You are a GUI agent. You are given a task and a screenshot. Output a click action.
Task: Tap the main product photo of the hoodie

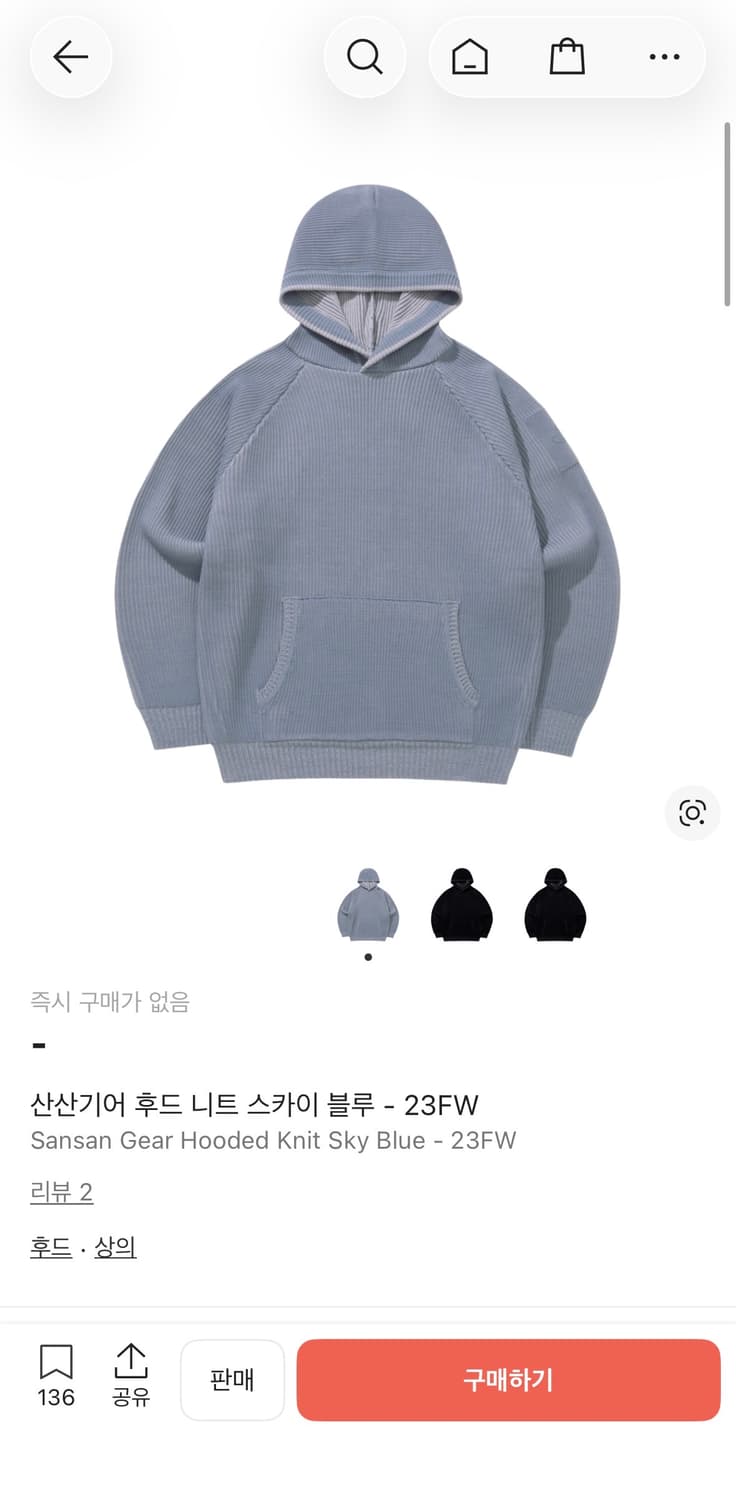[x=368, y=480]
